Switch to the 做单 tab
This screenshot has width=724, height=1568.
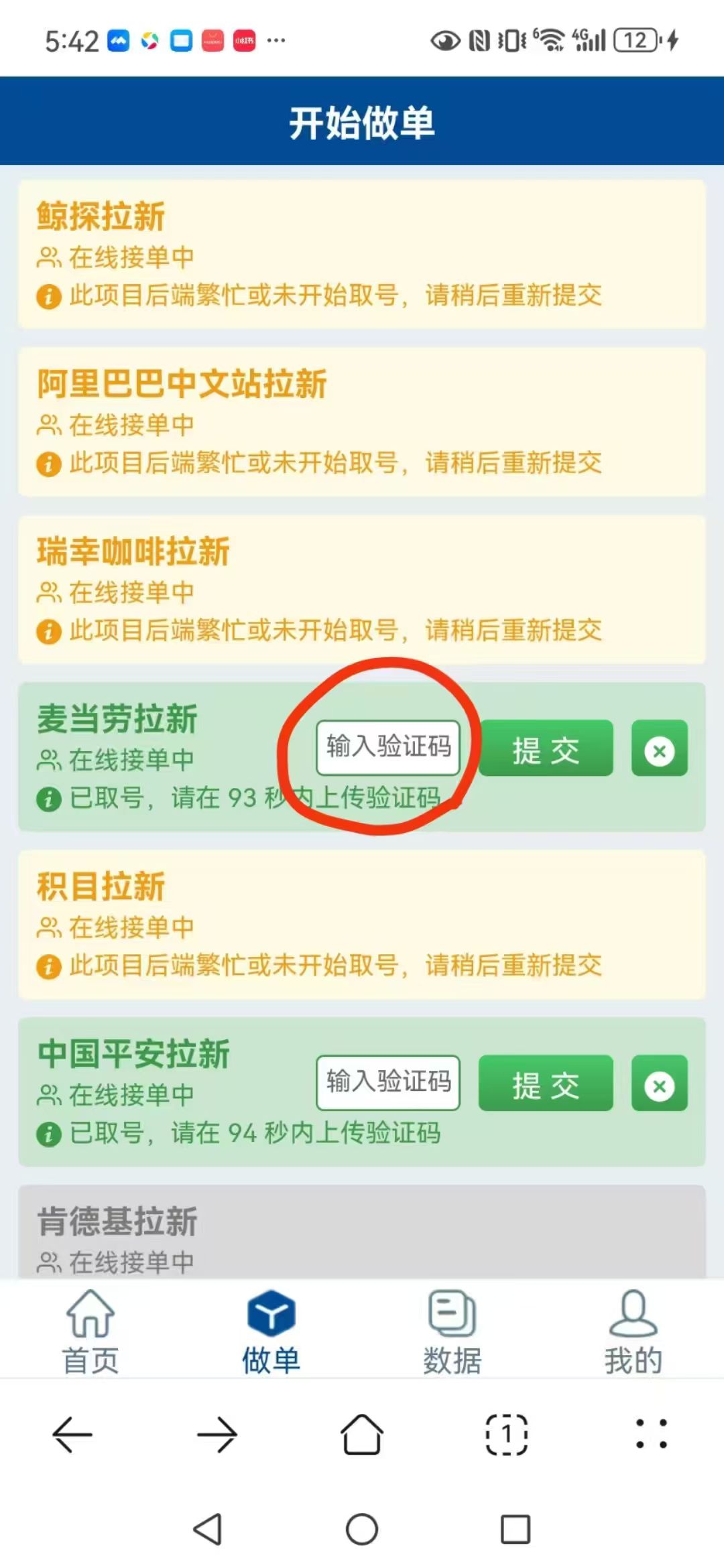pyautogui.click(x=271, y=1331)
